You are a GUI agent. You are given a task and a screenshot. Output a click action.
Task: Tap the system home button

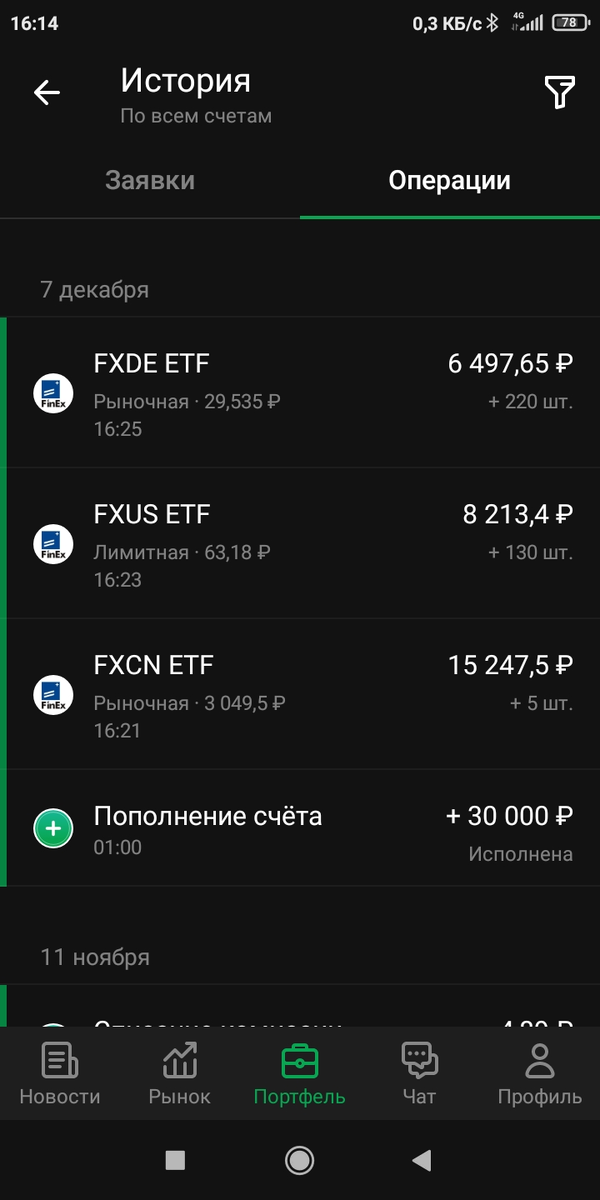299,1160
